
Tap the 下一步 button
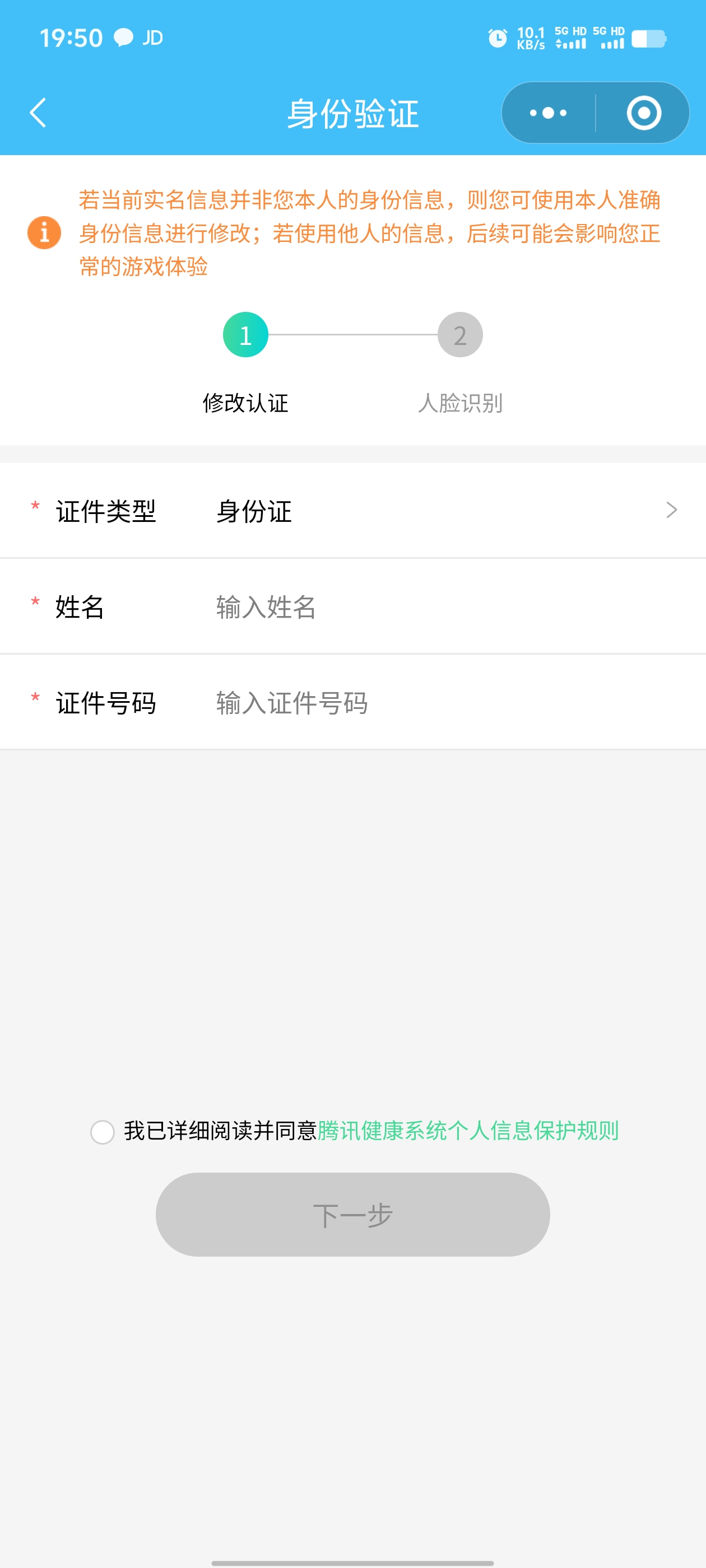352,1214
